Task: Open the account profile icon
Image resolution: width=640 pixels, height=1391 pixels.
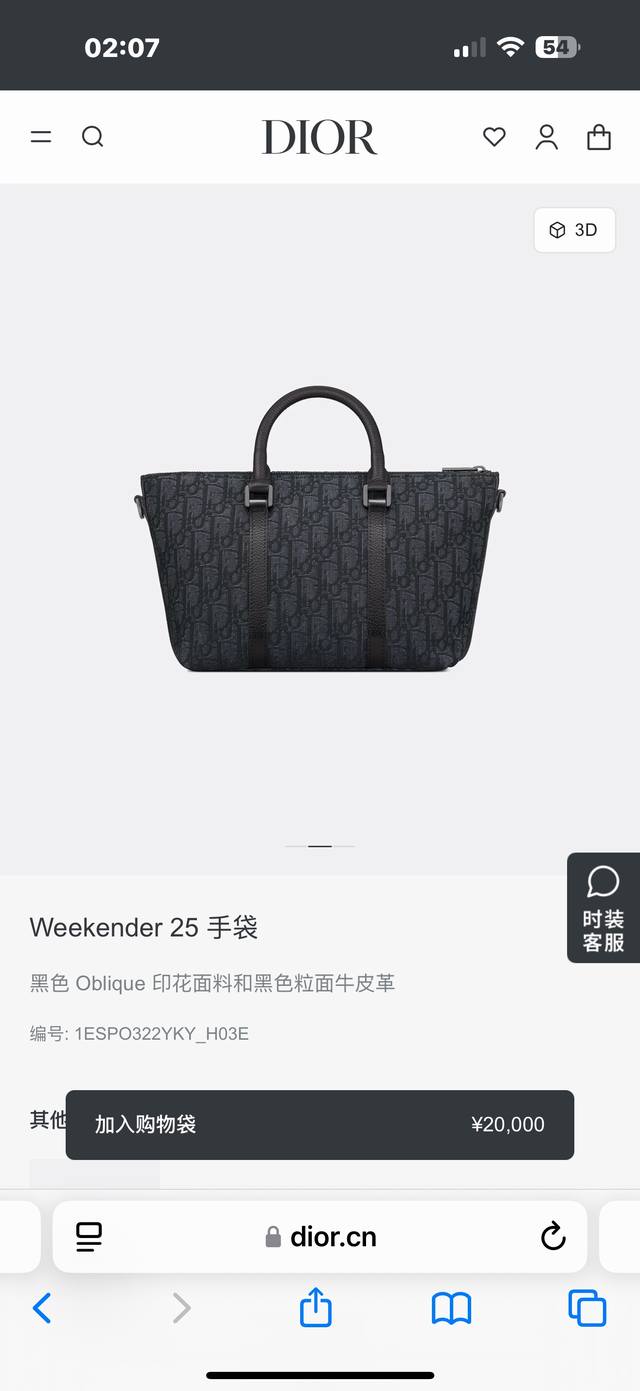Action: point(547,137)
